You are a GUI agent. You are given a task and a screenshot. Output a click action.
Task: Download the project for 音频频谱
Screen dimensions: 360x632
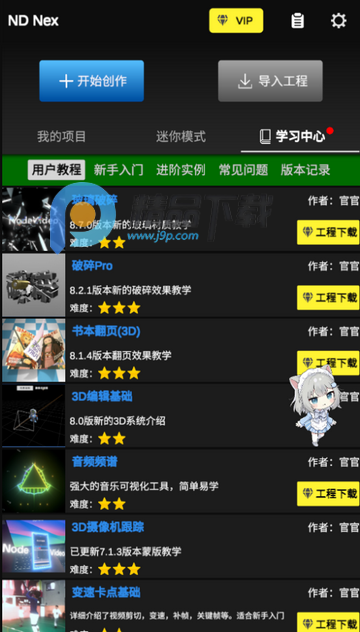coord(328,494)
